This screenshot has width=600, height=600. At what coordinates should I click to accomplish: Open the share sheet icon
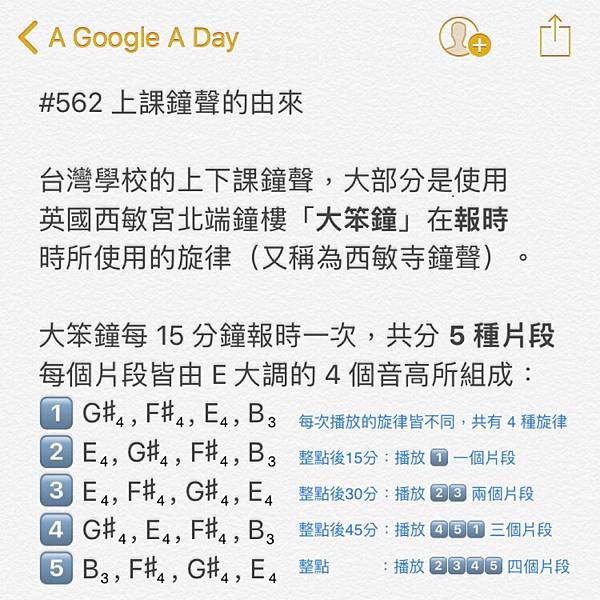click(x=554, y=36)
